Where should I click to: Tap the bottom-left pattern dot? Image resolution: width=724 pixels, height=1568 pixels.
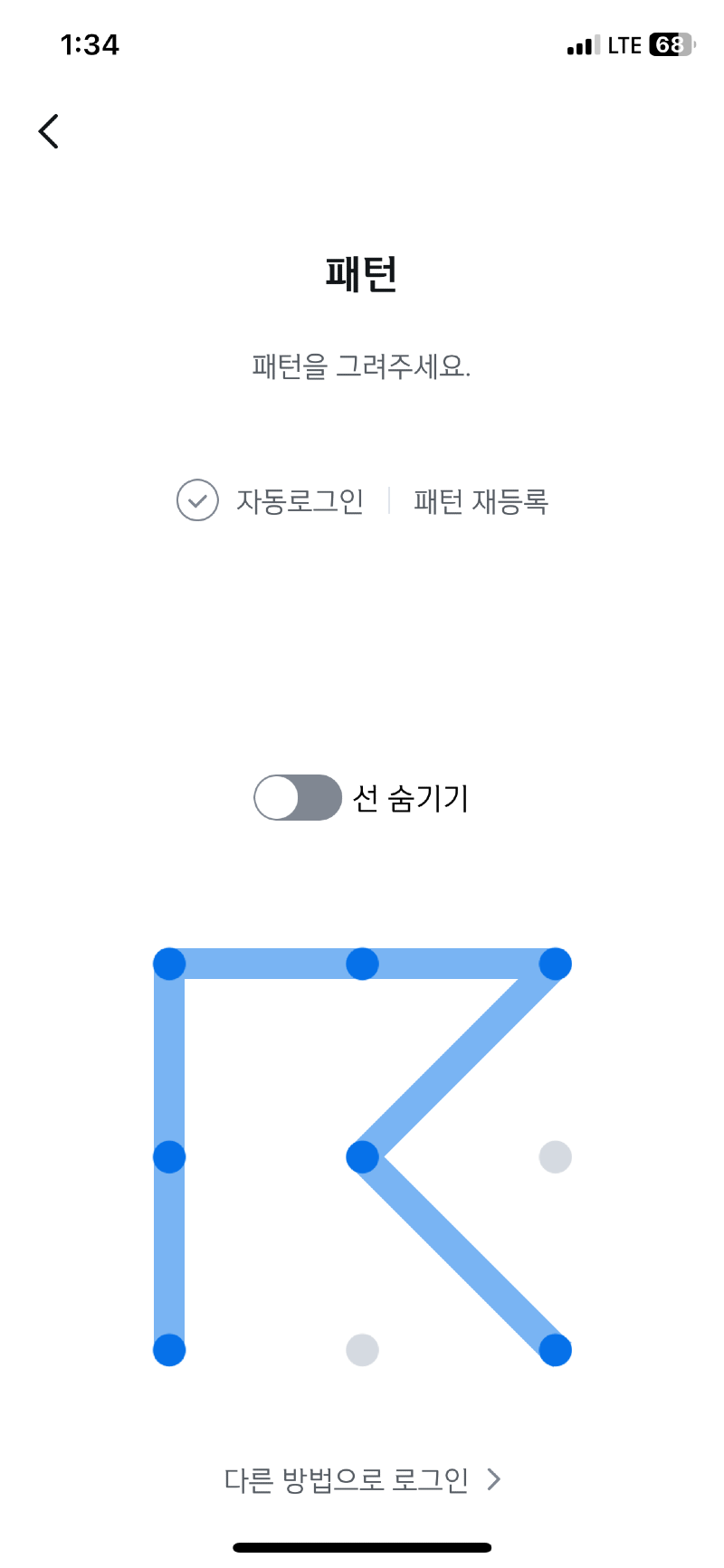[x=169, y=1350]
